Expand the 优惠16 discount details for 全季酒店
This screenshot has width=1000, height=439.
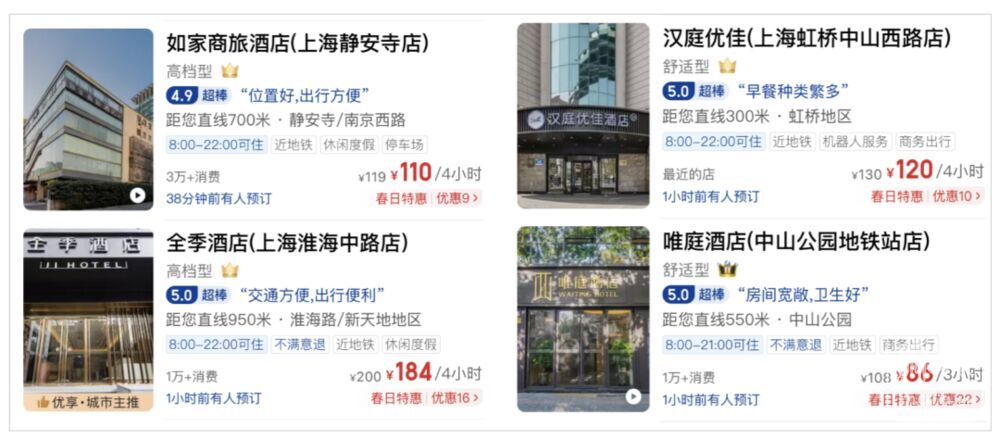(457, 398)
